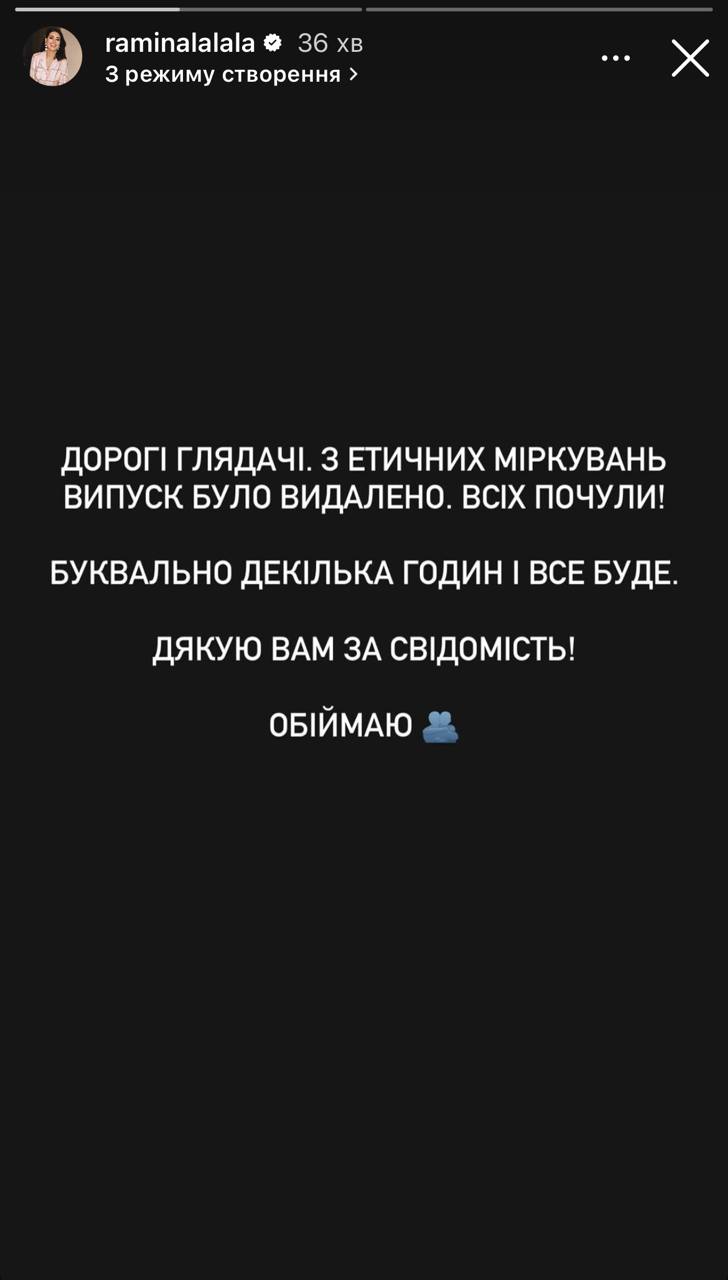This screenshot has width=728, height=1280.
Task: Tap the 'З режиму створення' link
Action: (x=231, y=74)
